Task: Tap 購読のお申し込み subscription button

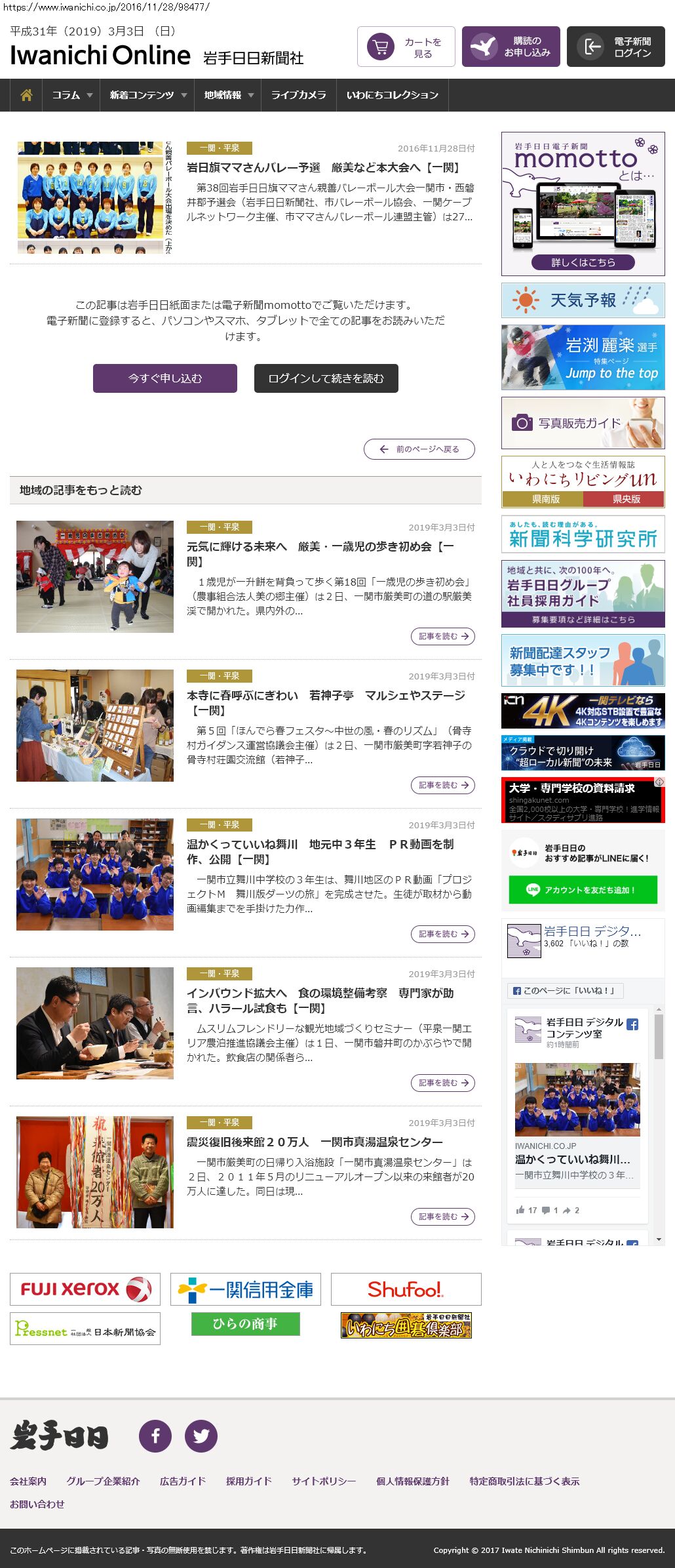Action: coord(511,47)
